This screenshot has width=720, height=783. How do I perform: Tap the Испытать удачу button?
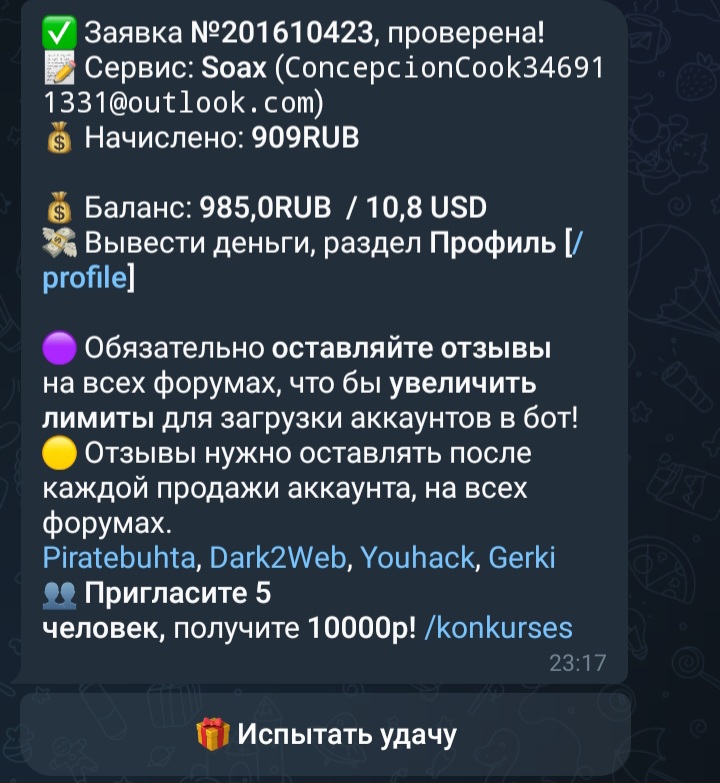click(x=326, y=736)
